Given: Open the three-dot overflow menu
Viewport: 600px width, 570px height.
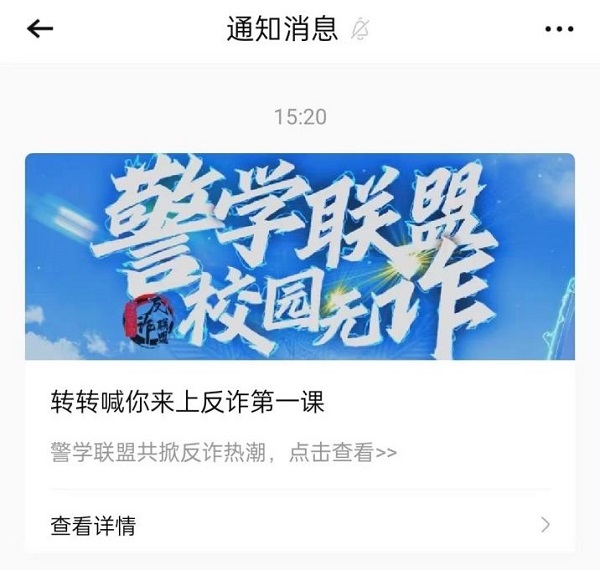Looking at the screenshot, I should coord(559,29).
